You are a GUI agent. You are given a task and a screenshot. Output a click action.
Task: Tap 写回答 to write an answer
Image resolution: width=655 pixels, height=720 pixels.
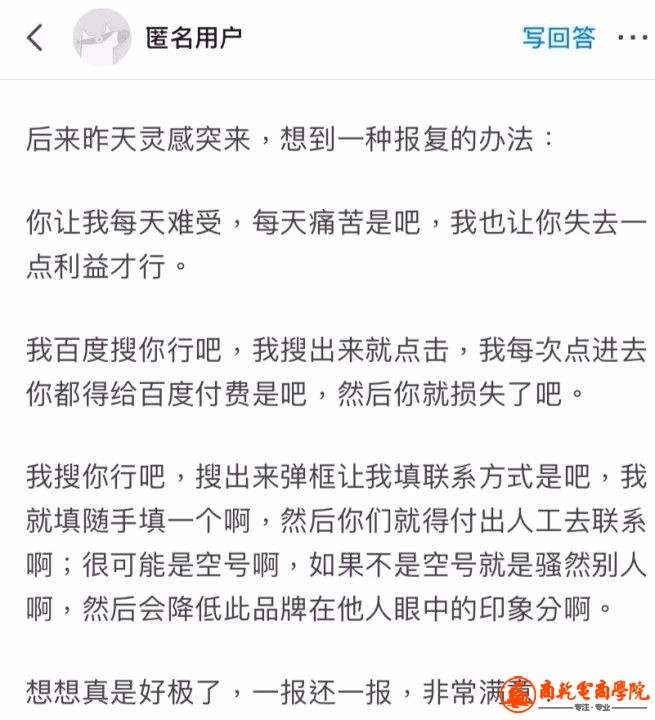558,38
